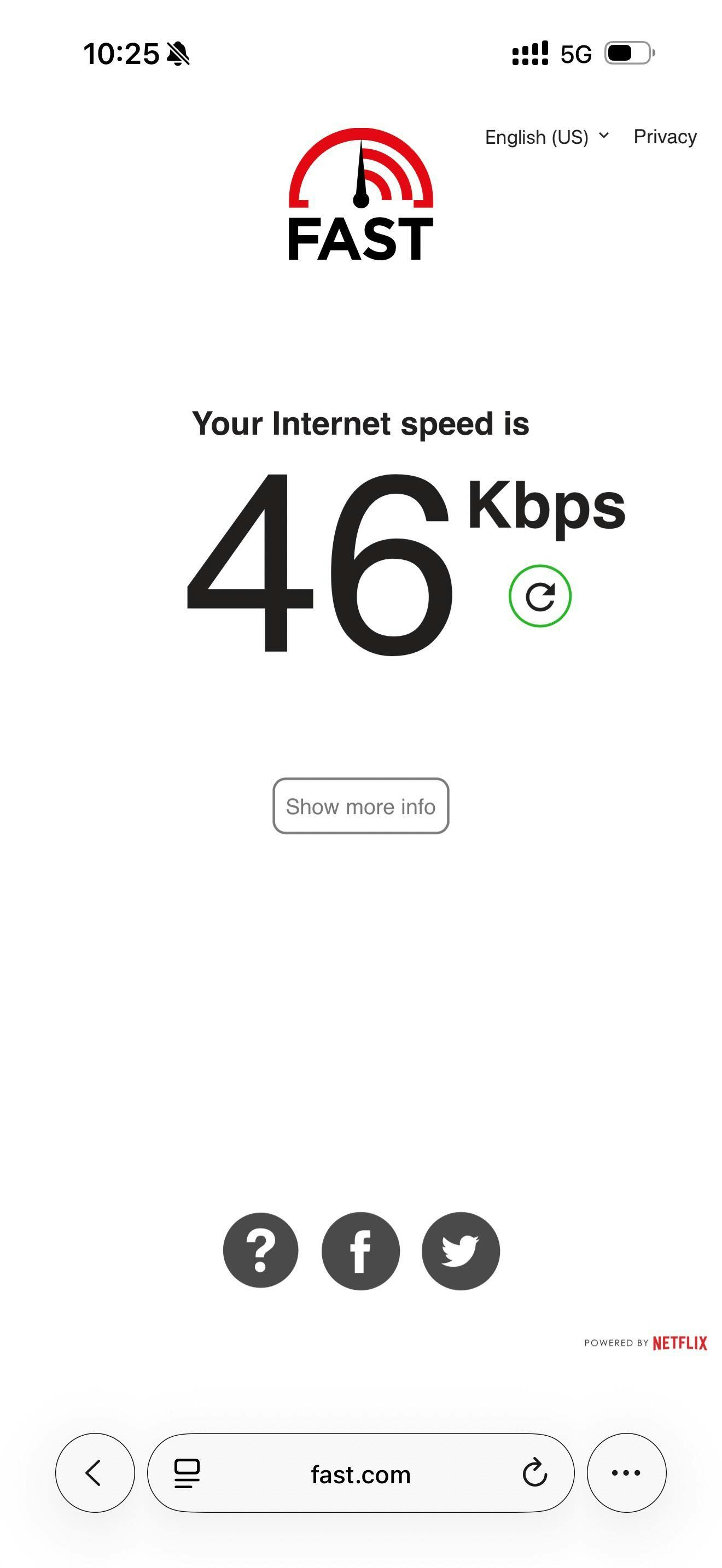This screenshot has height=1568, width=722.
Task: Restart the speed test with green refresh icon
Action: tap(539, 596)
